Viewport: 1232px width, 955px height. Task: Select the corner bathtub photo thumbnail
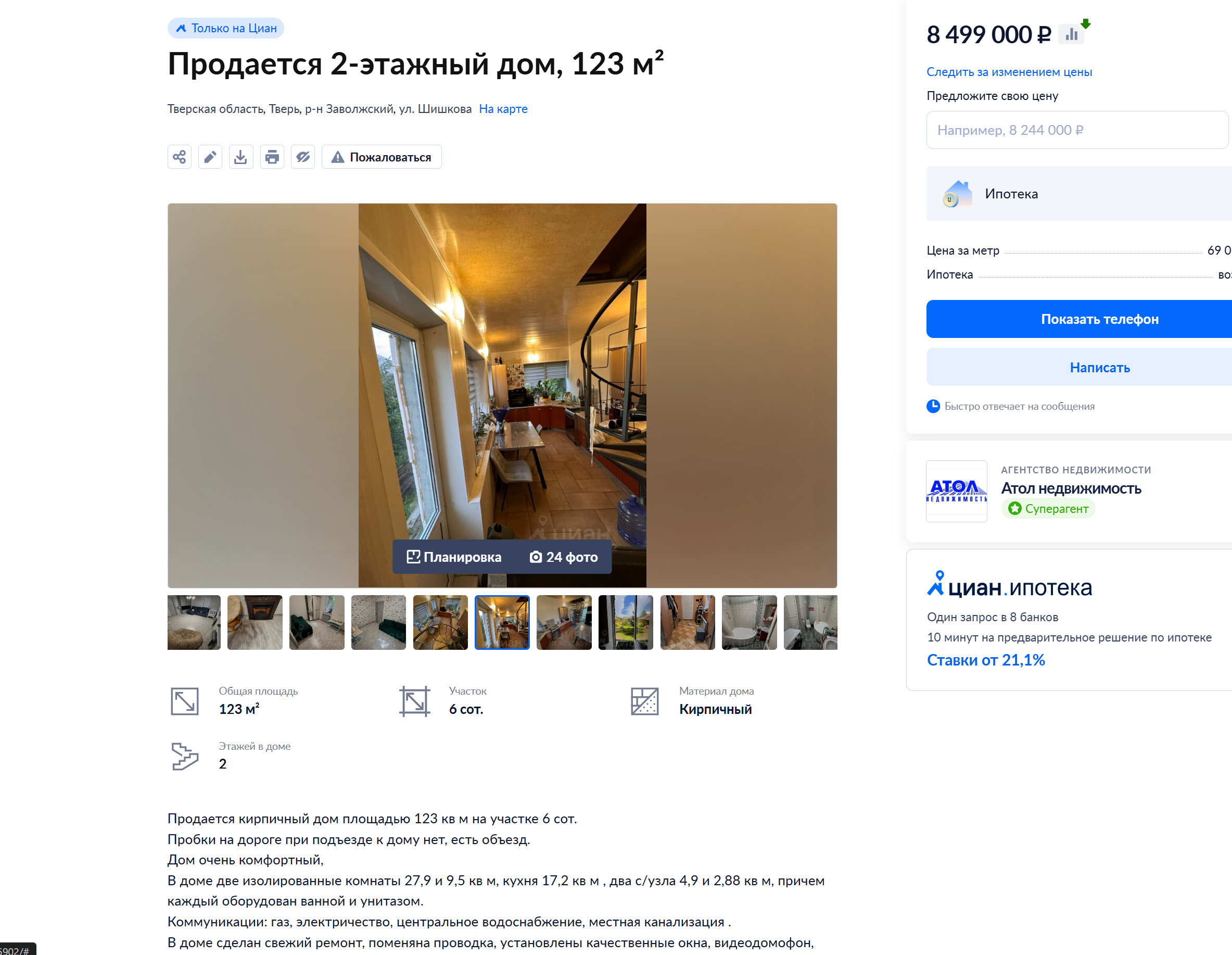[x=749, y=623]
